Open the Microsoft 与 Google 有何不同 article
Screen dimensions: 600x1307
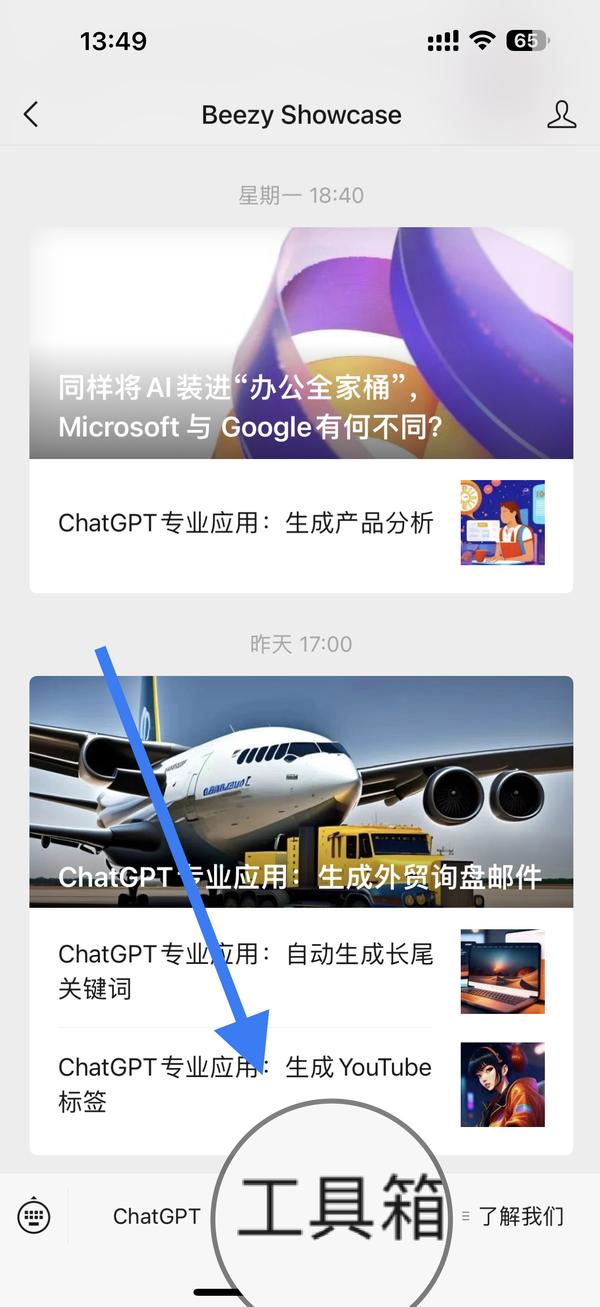click(301, 344)
